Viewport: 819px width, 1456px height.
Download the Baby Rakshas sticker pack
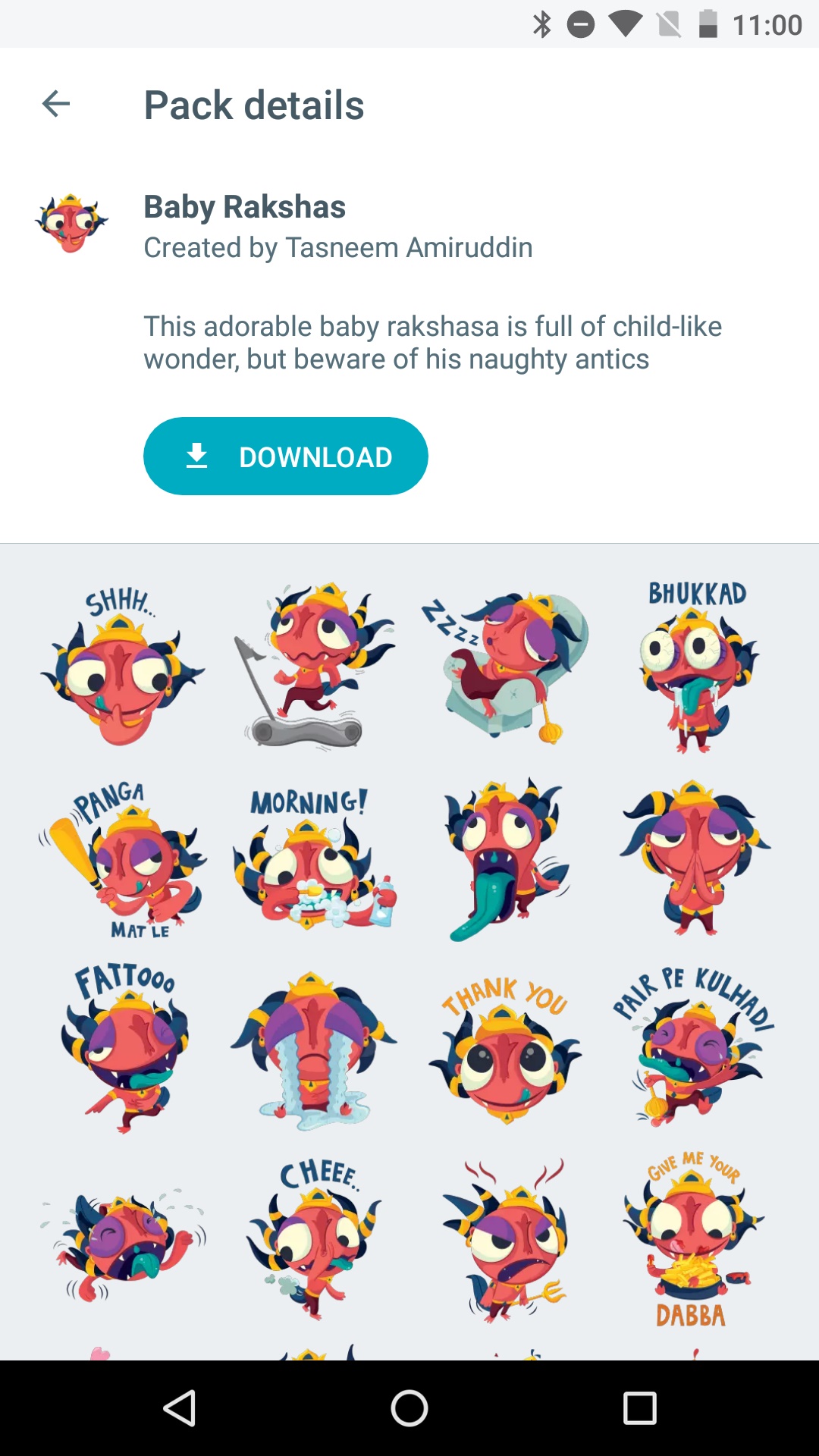pyautogui.click(x=286, y=457)
